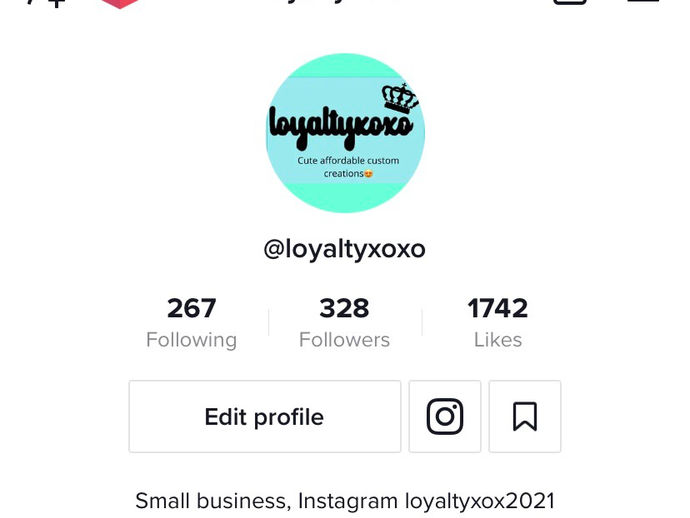Open the linked Instagram account icon

(x=445, y=416)
